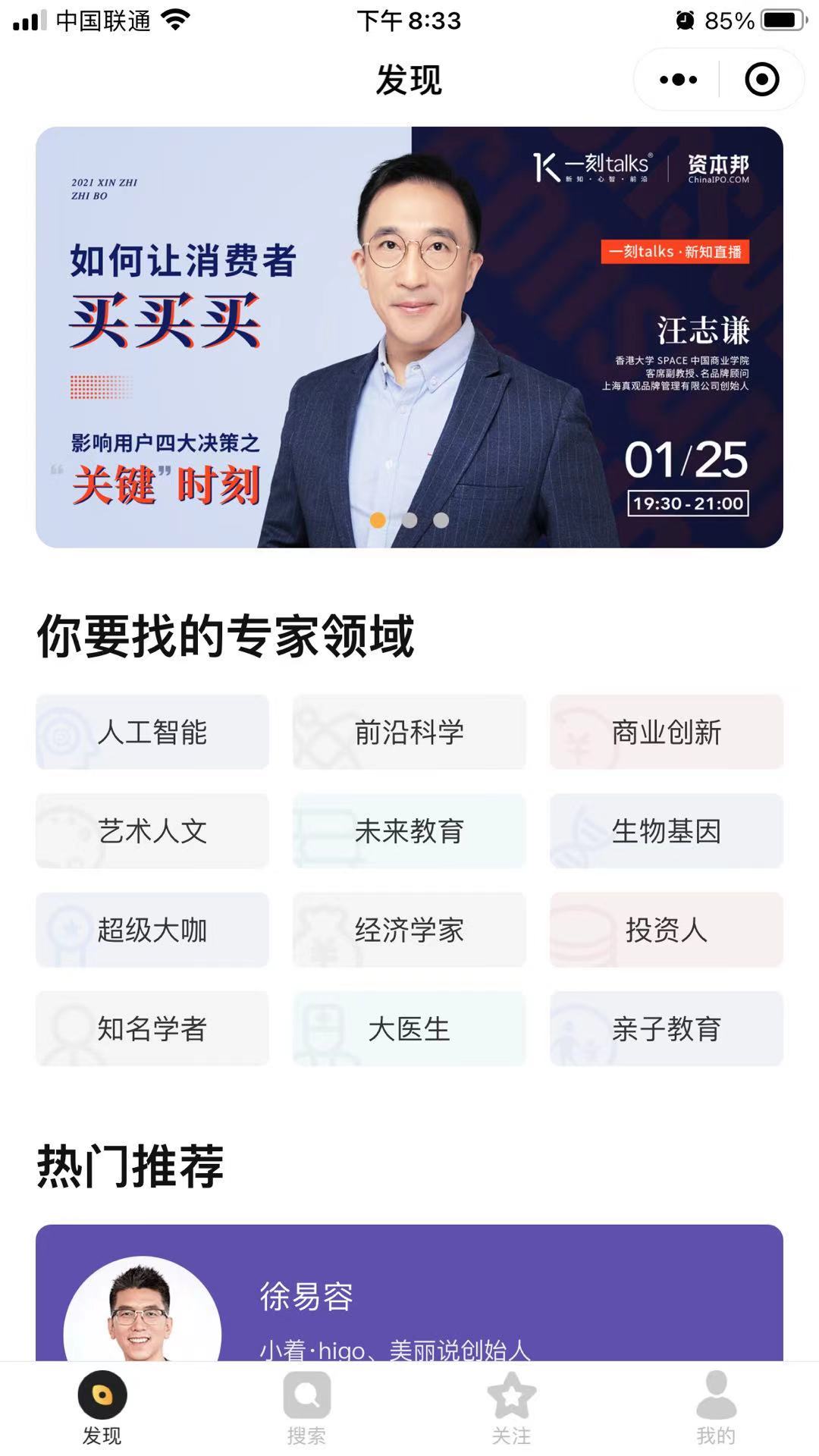Screen dimensions: 819x1456
Task: Close the mini program with the circle icon
Action: tap(761, 80)
